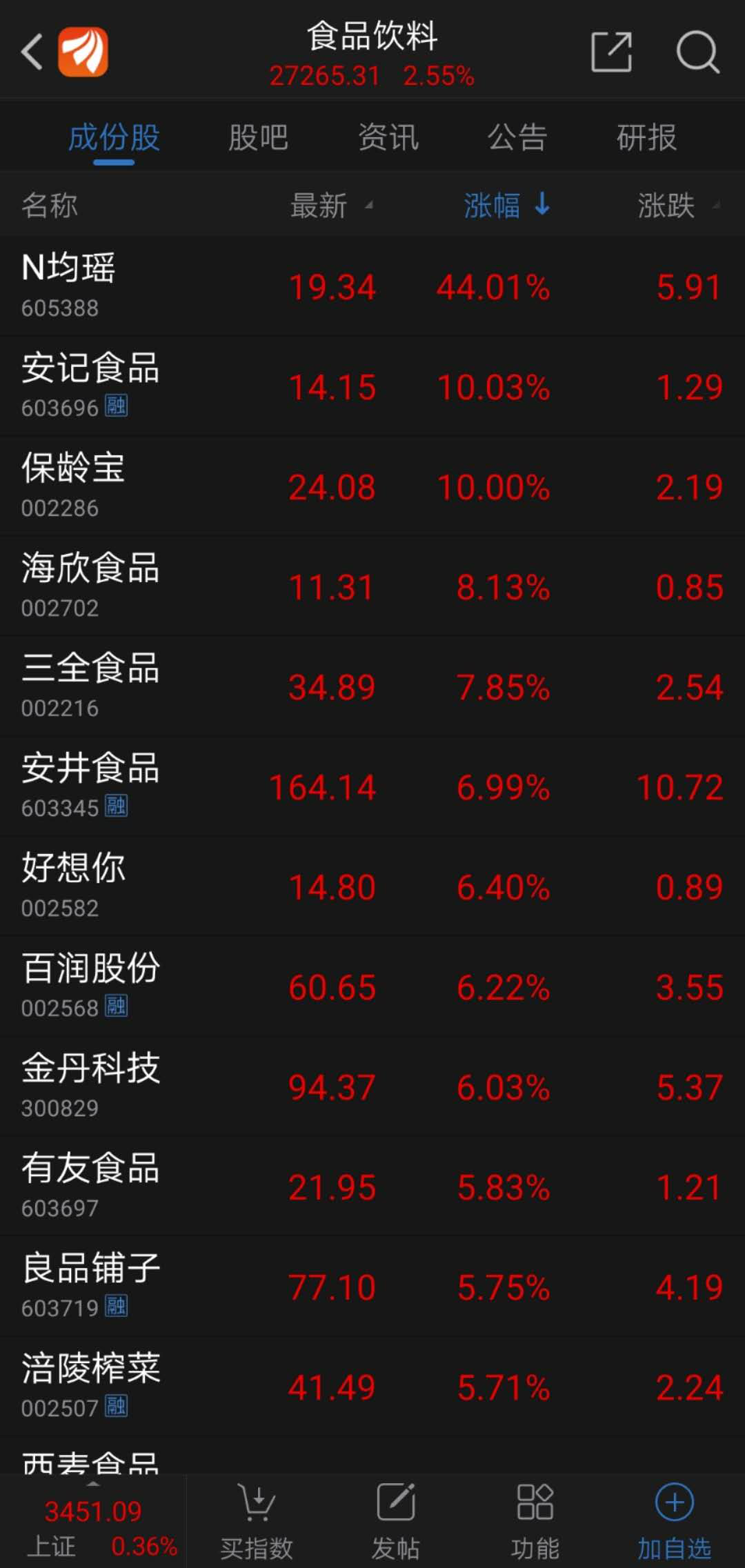Tap 买指数 in bottom bar

[257, 1522]
